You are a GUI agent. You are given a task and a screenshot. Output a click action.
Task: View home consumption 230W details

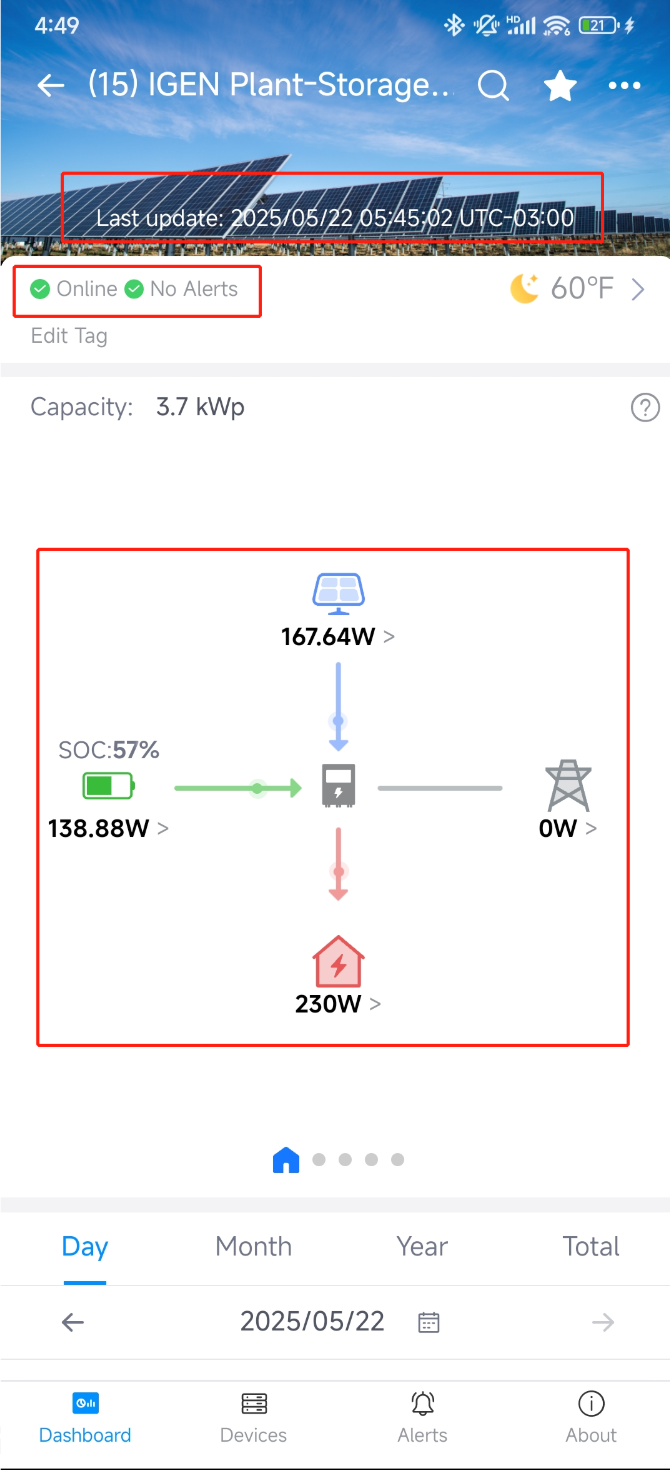[x=337, y=1003]
